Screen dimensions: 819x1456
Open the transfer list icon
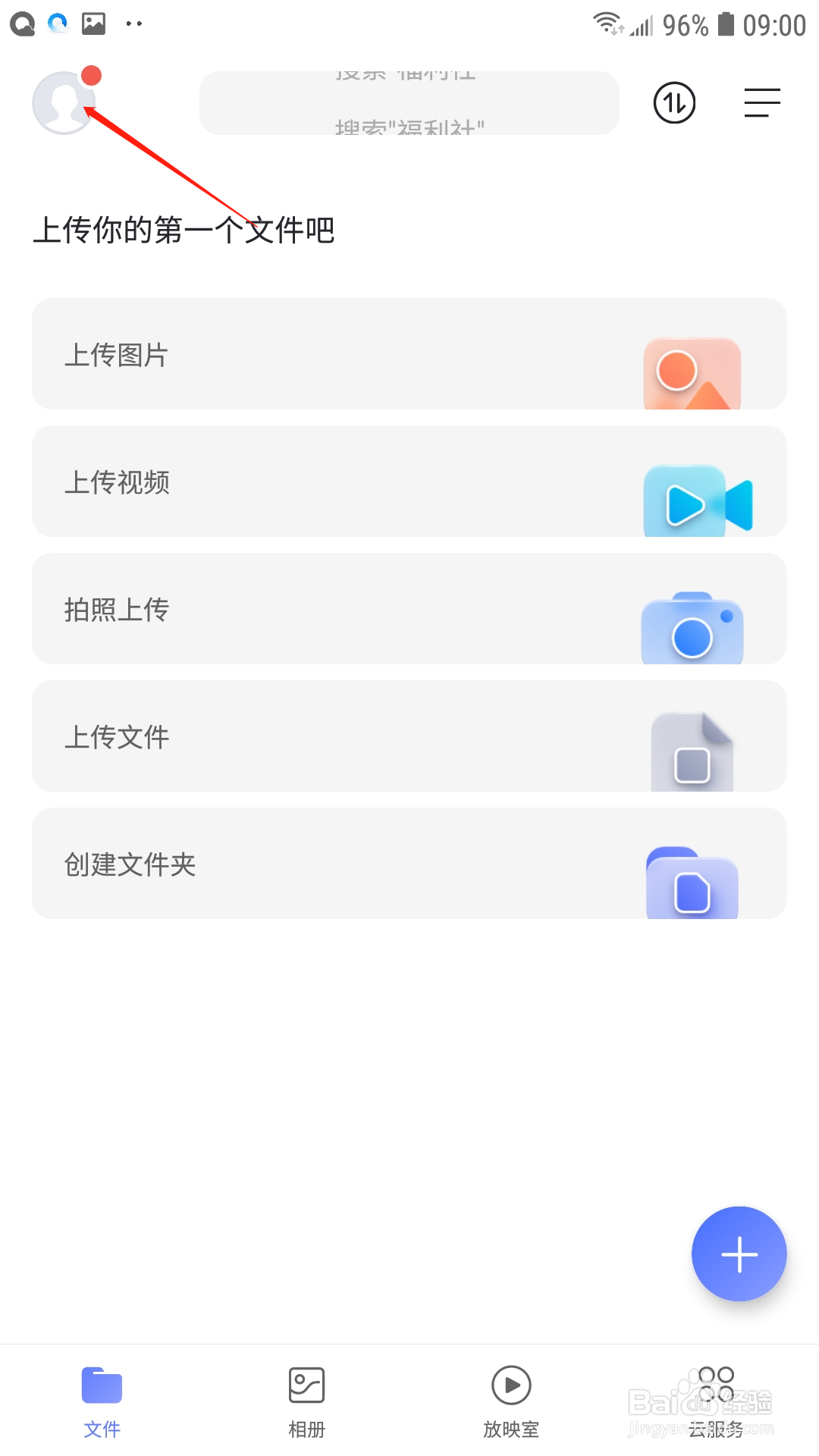coord(674,103)
